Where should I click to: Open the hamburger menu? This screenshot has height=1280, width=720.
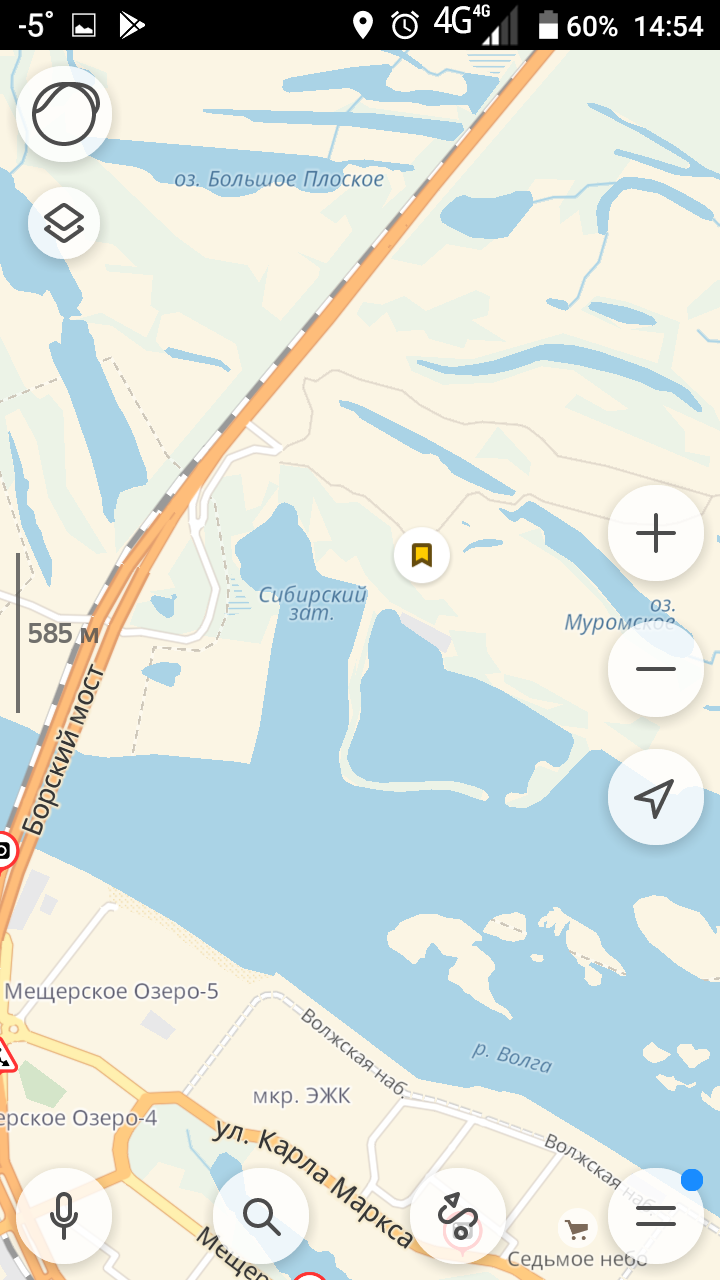tap(655, 1216)
